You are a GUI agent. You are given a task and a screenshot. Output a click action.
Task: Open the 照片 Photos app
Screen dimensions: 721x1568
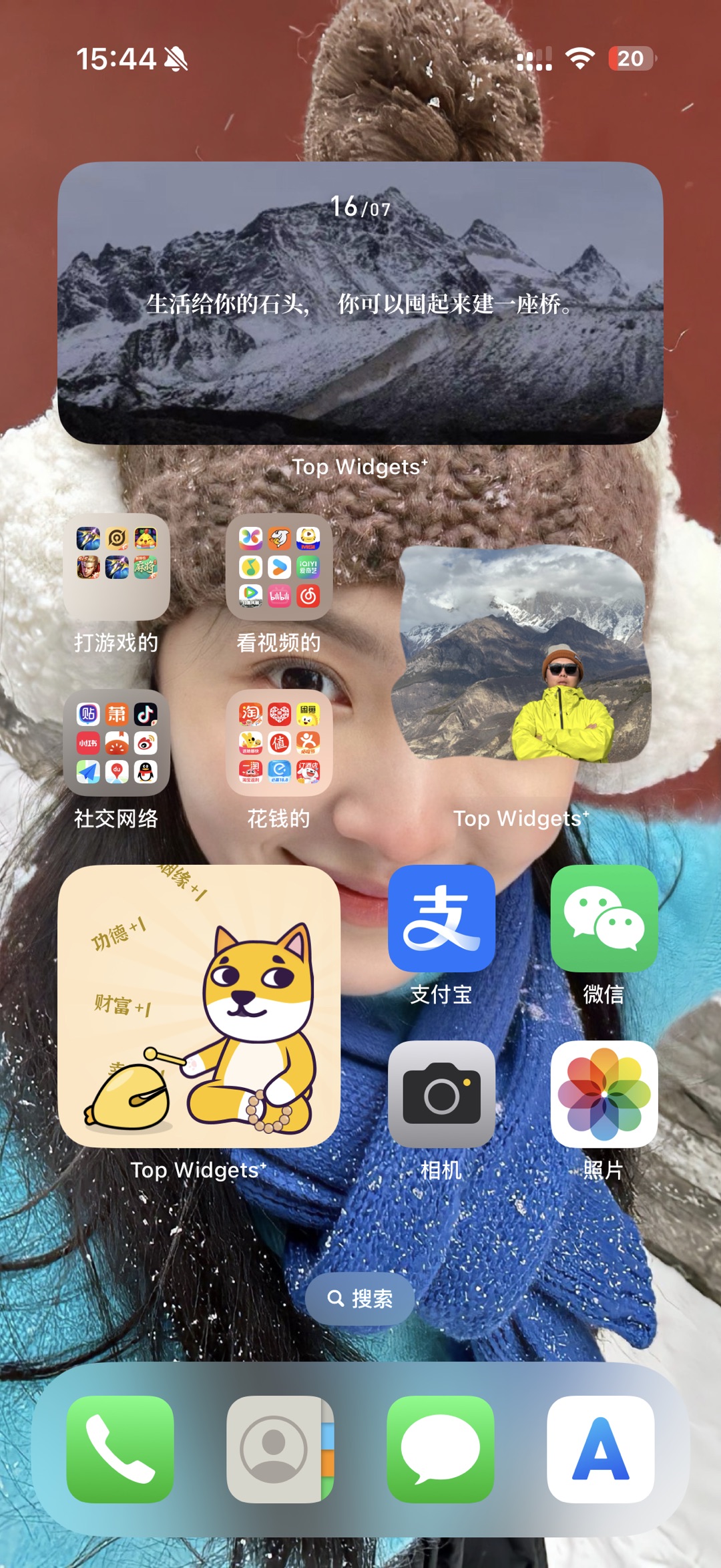(x=604, y=1094)
